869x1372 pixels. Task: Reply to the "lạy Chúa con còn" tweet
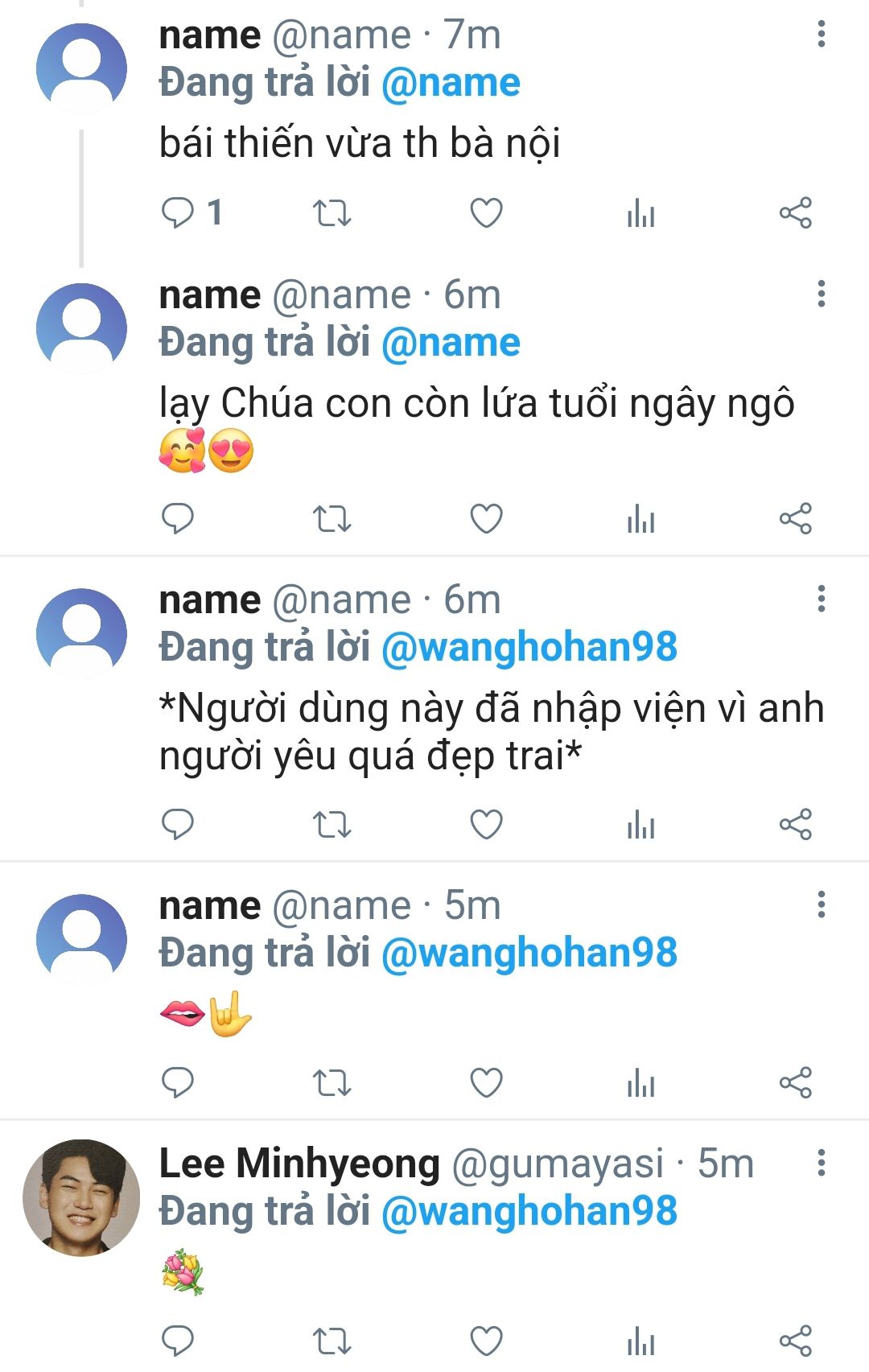[178, 519]
